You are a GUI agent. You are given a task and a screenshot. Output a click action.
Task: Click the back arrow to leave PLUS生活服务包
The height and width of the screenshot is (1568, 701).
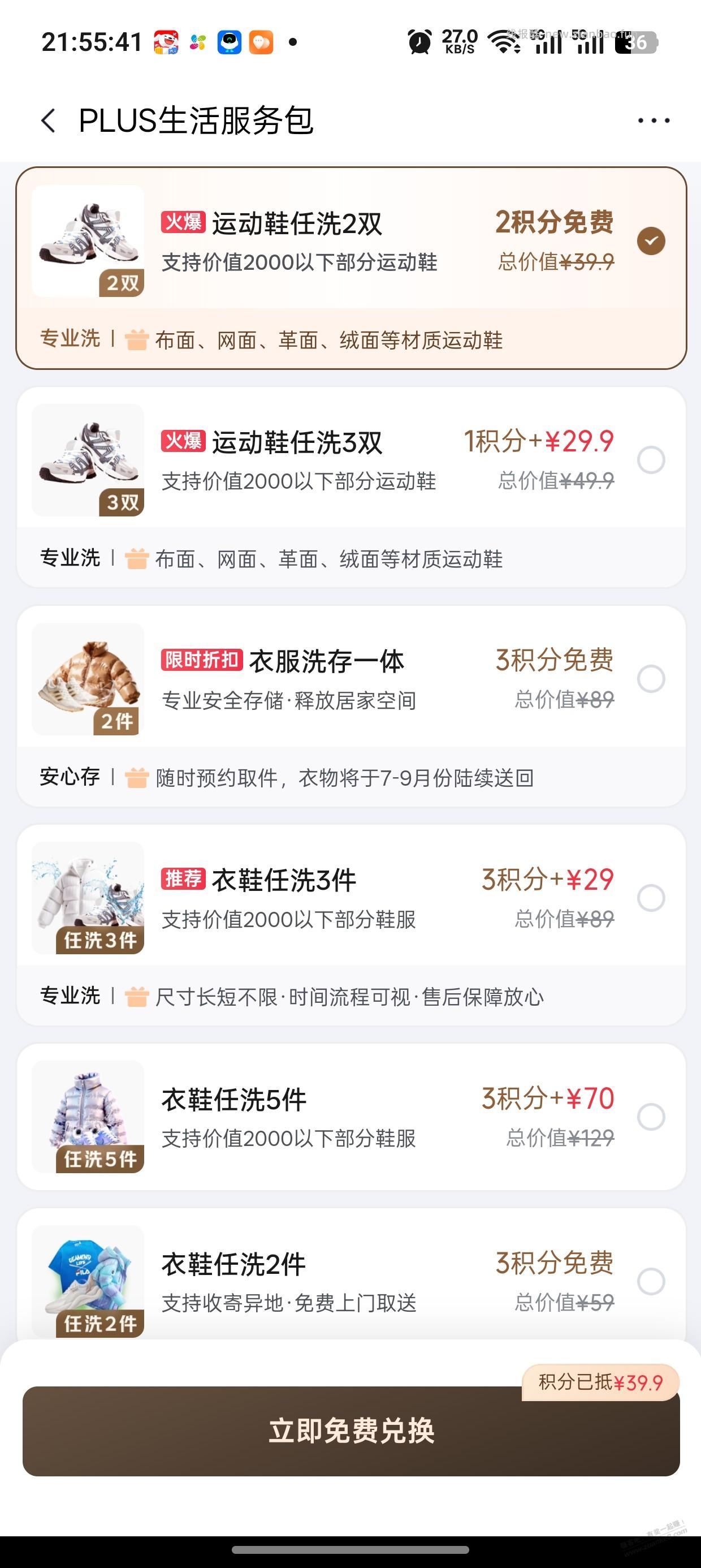[x=49, y=120]
